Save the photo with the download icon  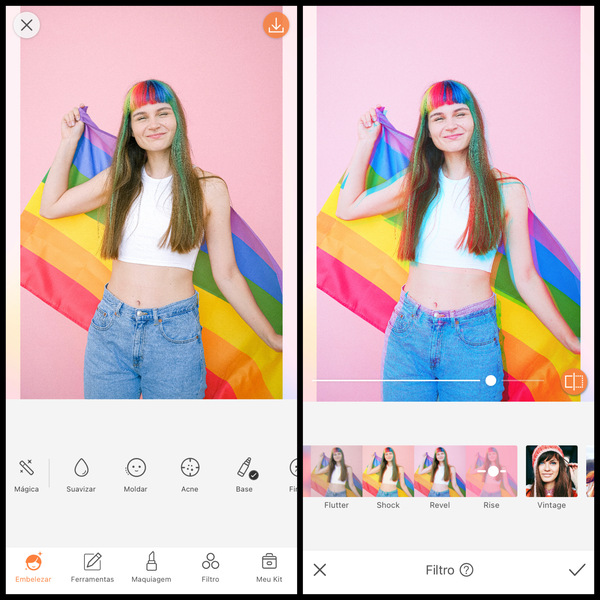276,26
